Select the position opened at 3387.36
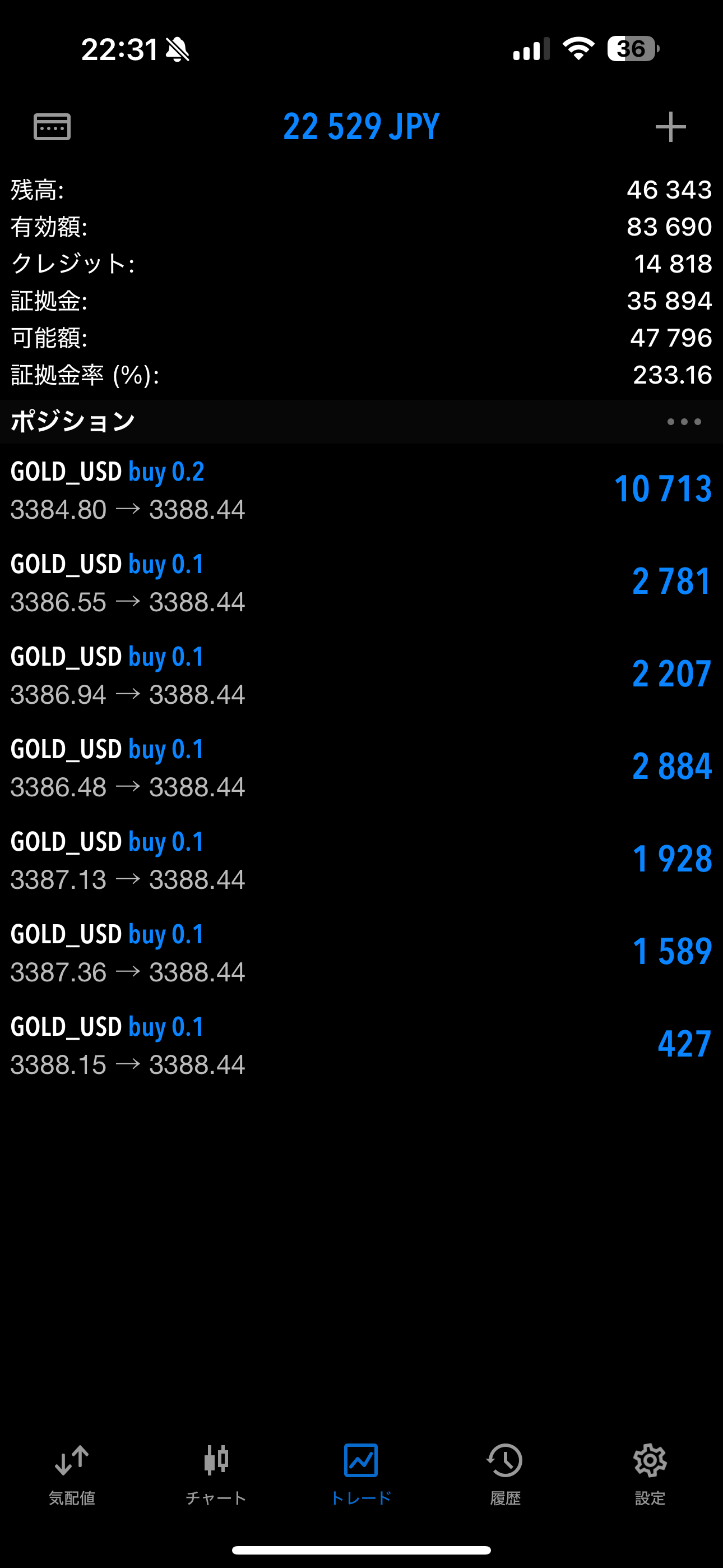Image resolution: width=723 pixels, height=1568 pixels. tap(361, 953)
